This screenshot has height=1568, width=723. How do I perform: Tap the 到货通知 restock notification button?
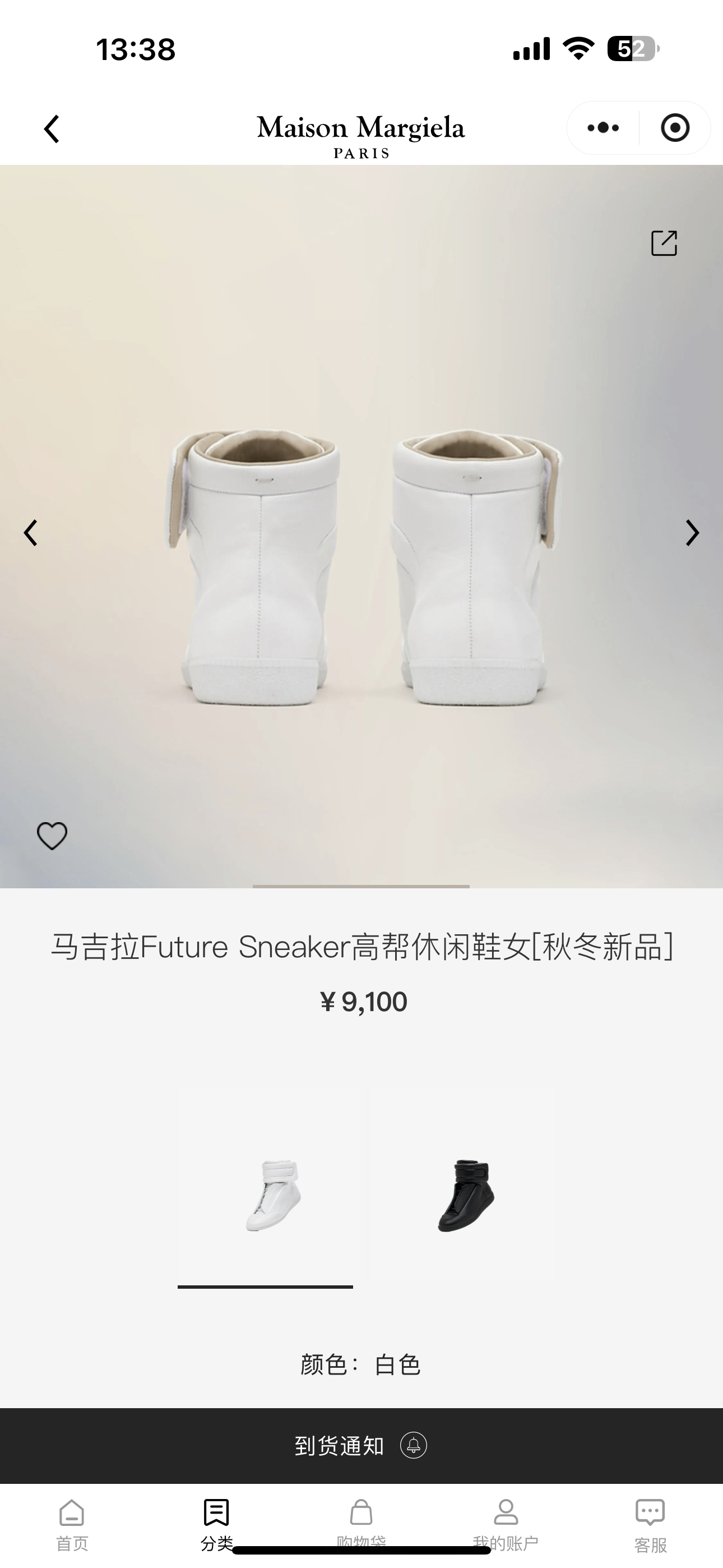pyautogui.click(x=361, y=1446)
